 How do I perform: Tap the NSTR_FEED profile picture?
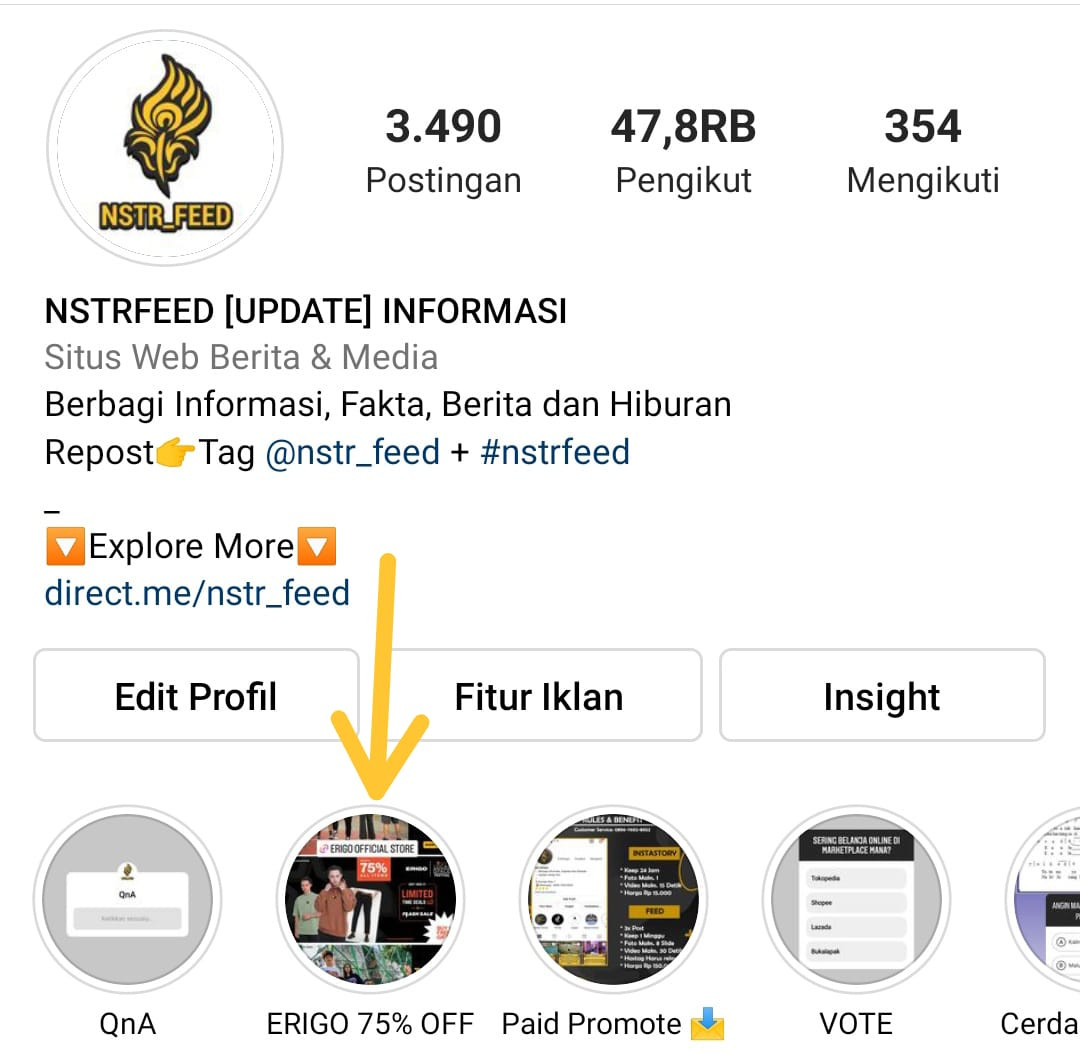point(165,148)
